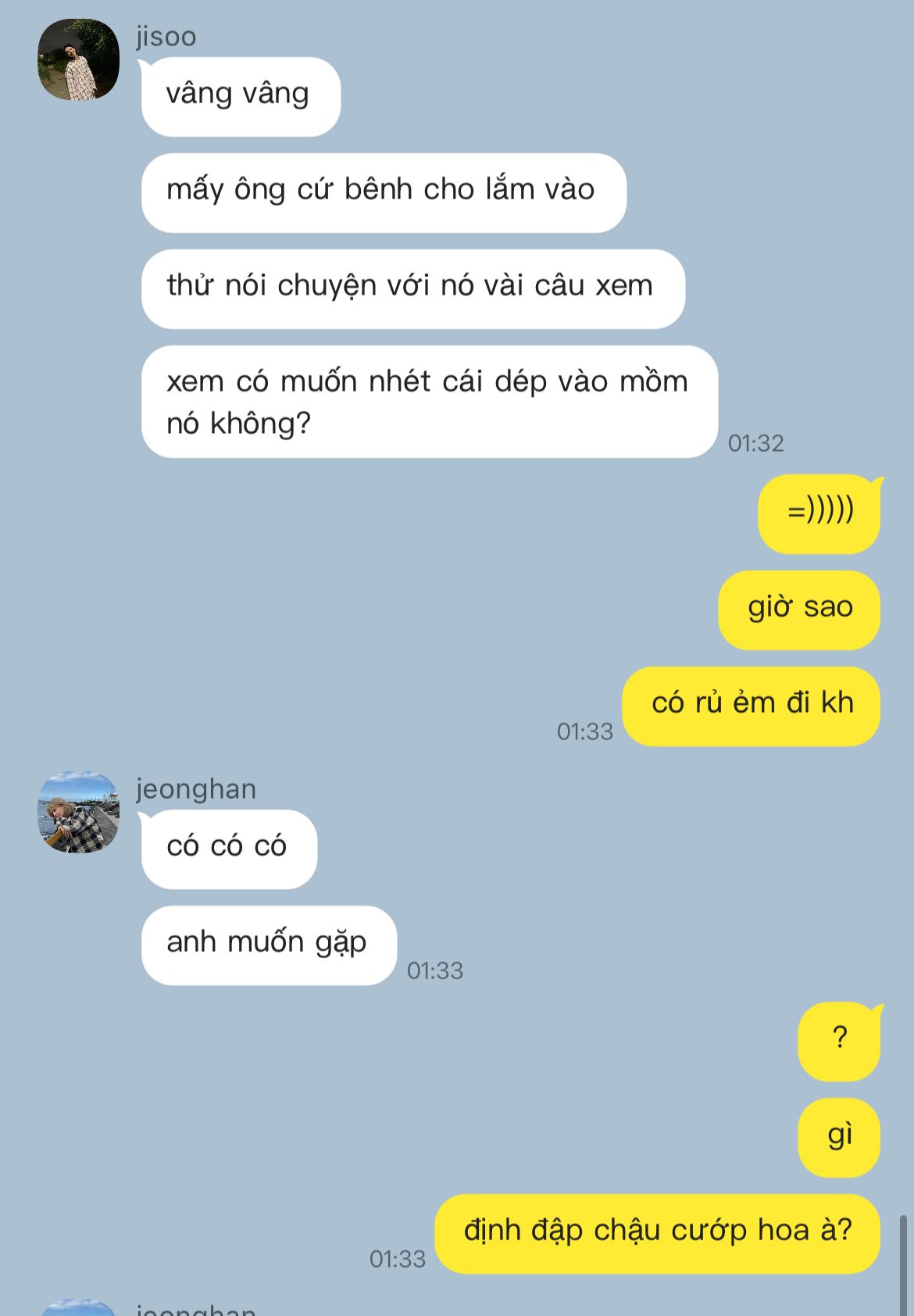Screen dimensions: 914x1316
Task: Open jeonghan's profile picture
Action: [x=78, y=812]
